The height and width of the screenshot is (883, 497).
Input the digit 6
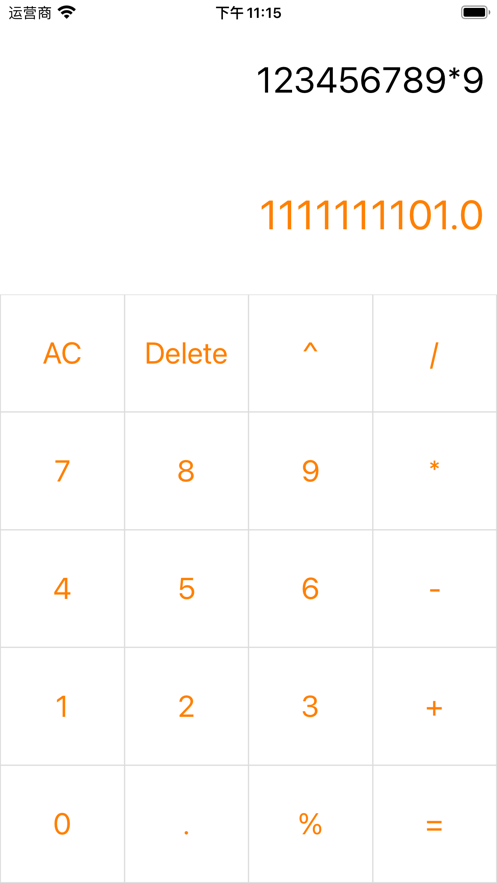tap(310, 588)
